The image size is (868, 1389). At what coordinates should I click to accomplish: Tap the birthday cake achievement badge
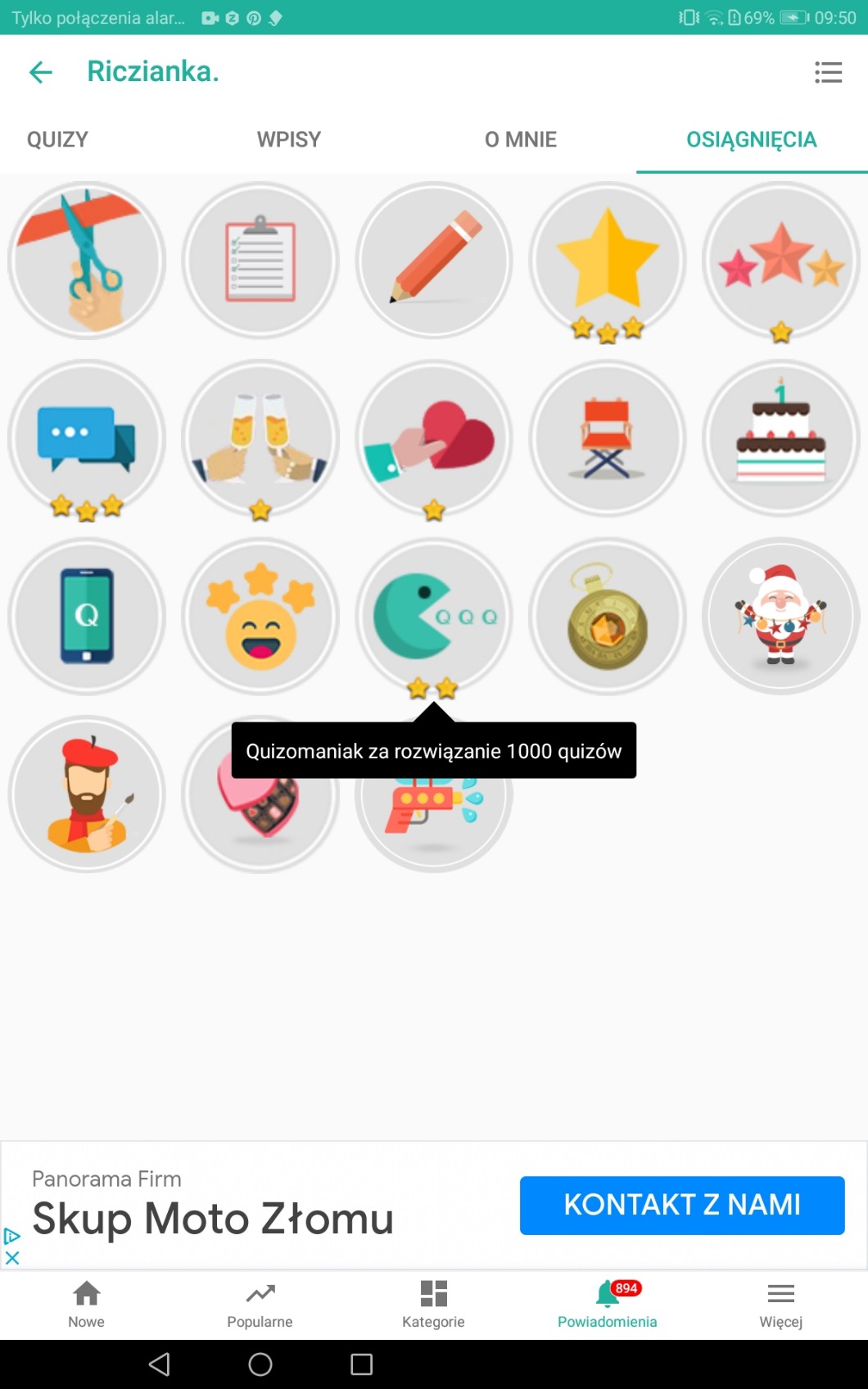pyautogui.click(x=780, y=439)
